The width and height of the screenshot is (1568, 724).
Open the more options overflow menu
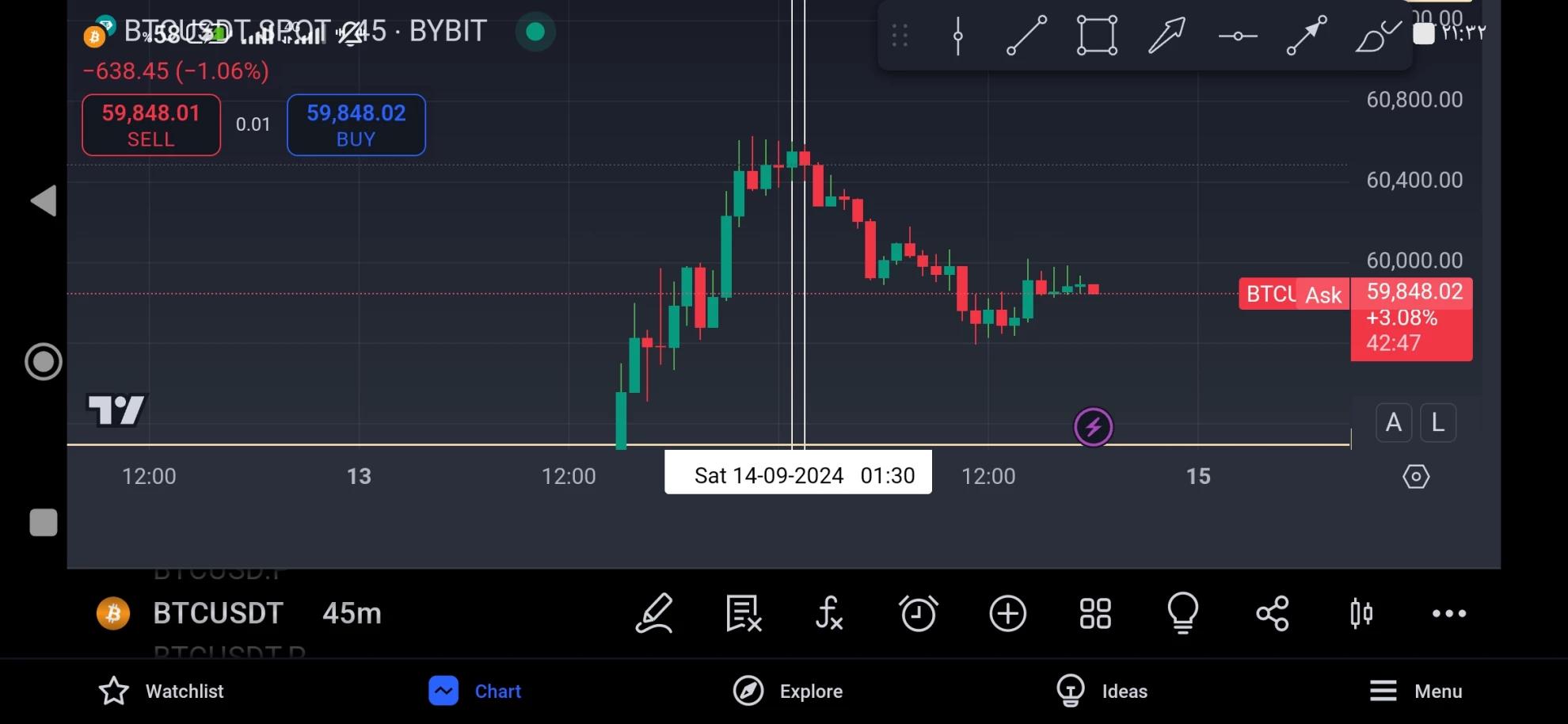click(1448, 614)
